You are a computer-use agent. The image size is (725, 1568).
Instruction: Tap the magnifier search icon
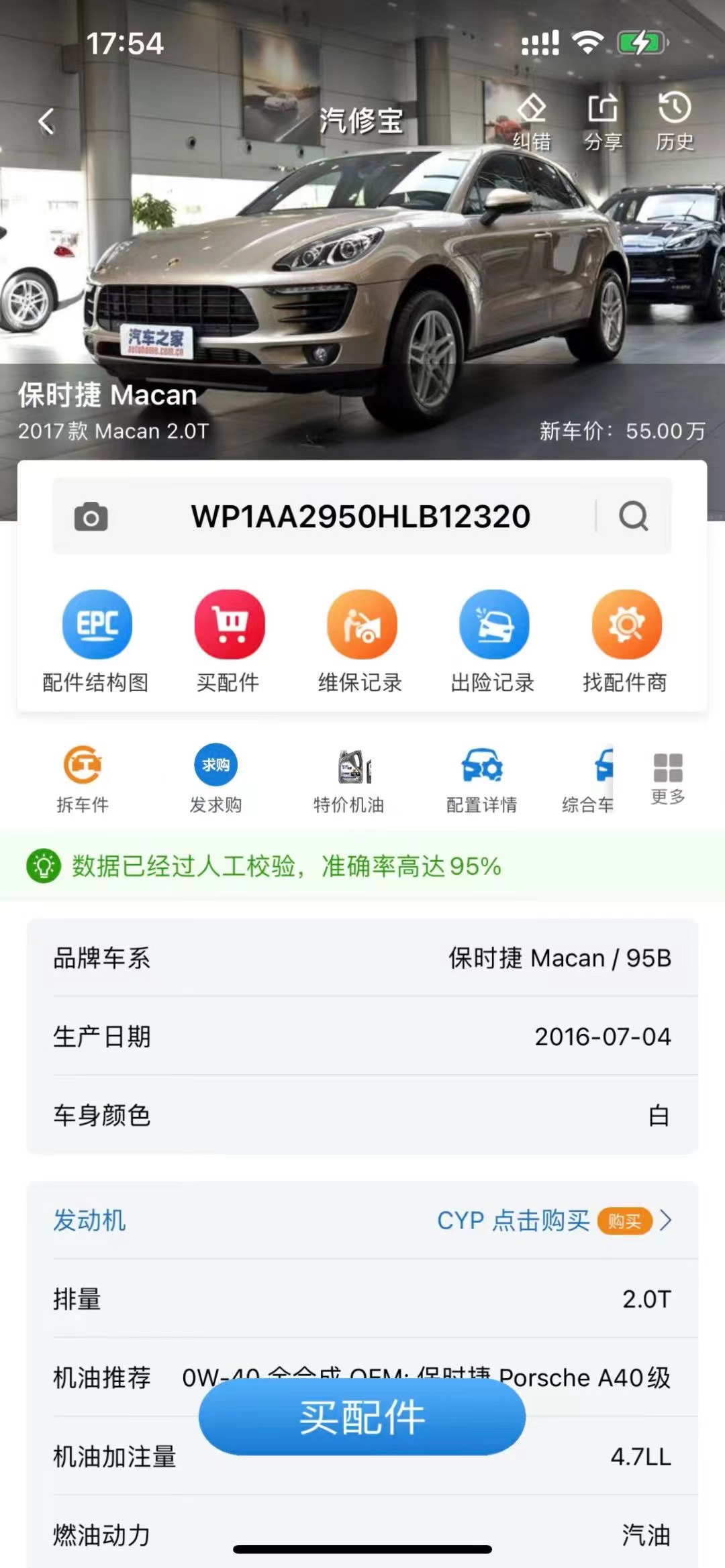(x=633, y=517)
